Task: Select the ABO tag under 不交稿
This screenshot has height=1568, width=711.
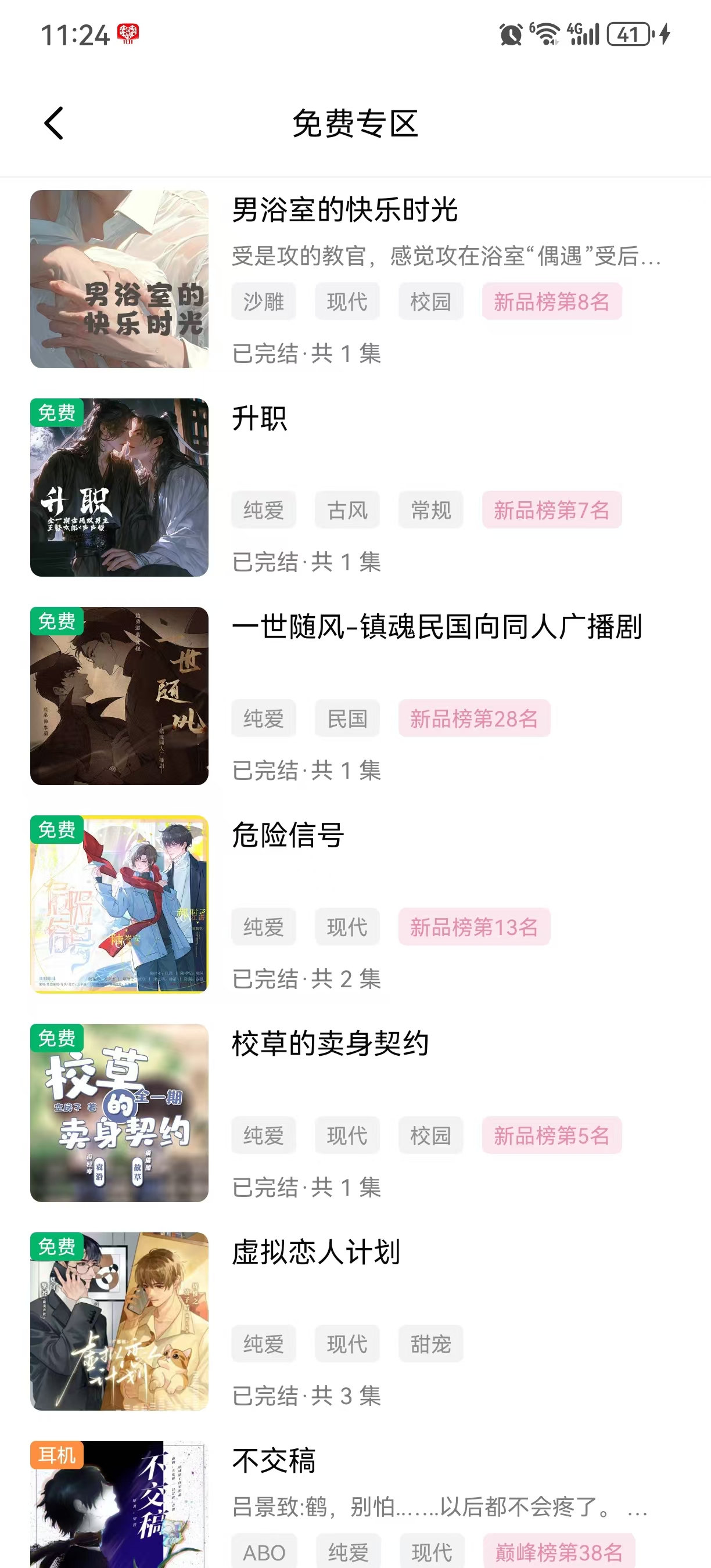Action: (264, 1551)
